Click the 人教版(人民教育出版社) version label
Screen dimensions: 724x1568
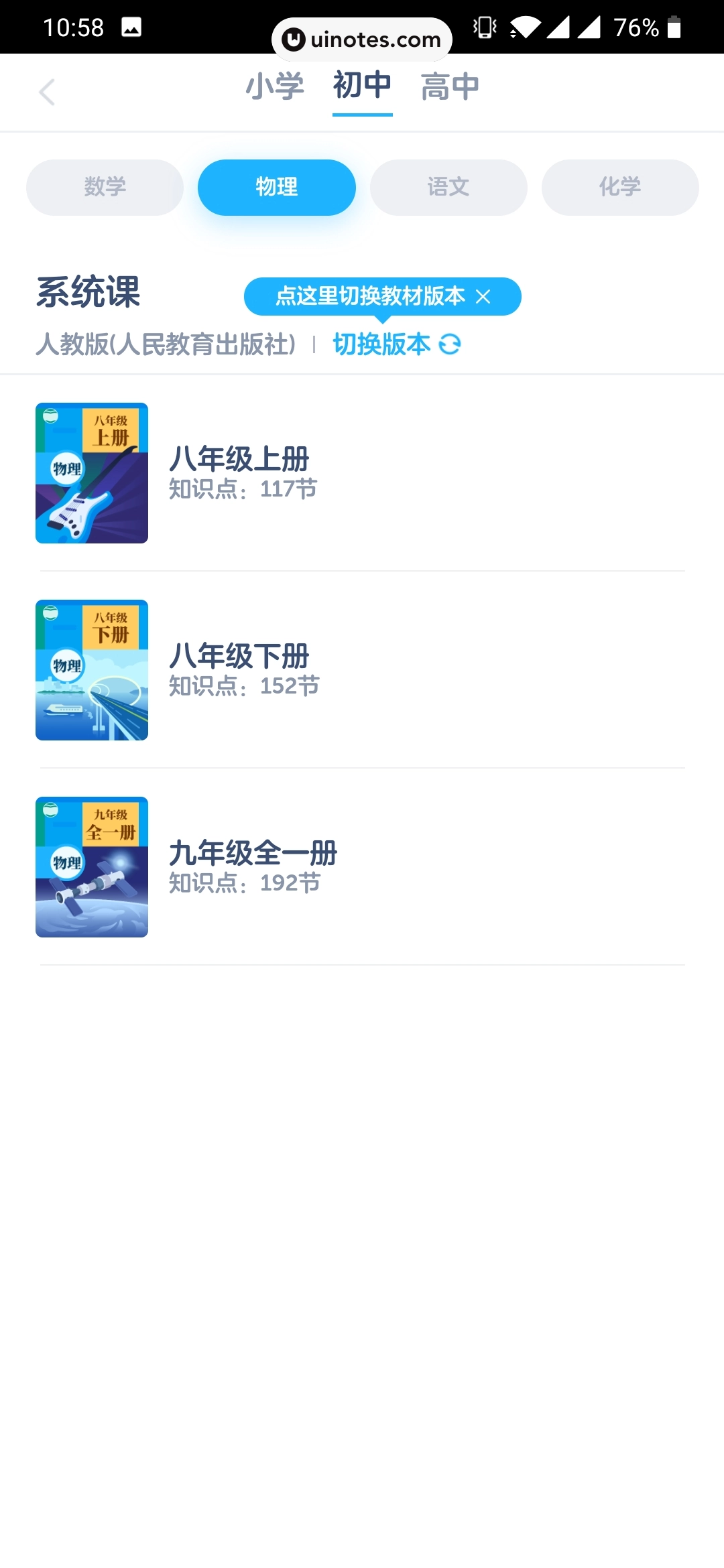coord(165,344)
